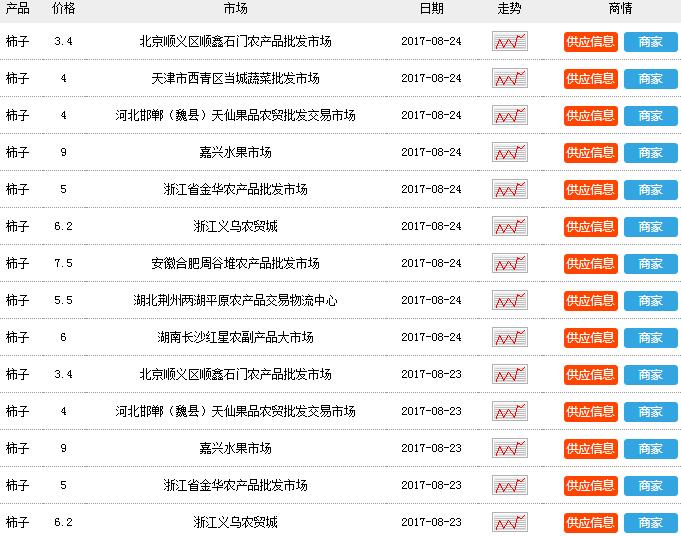Open 供应信息 for 天津市西青区当城蔬菜批发市场

click(x=590, y=79)
